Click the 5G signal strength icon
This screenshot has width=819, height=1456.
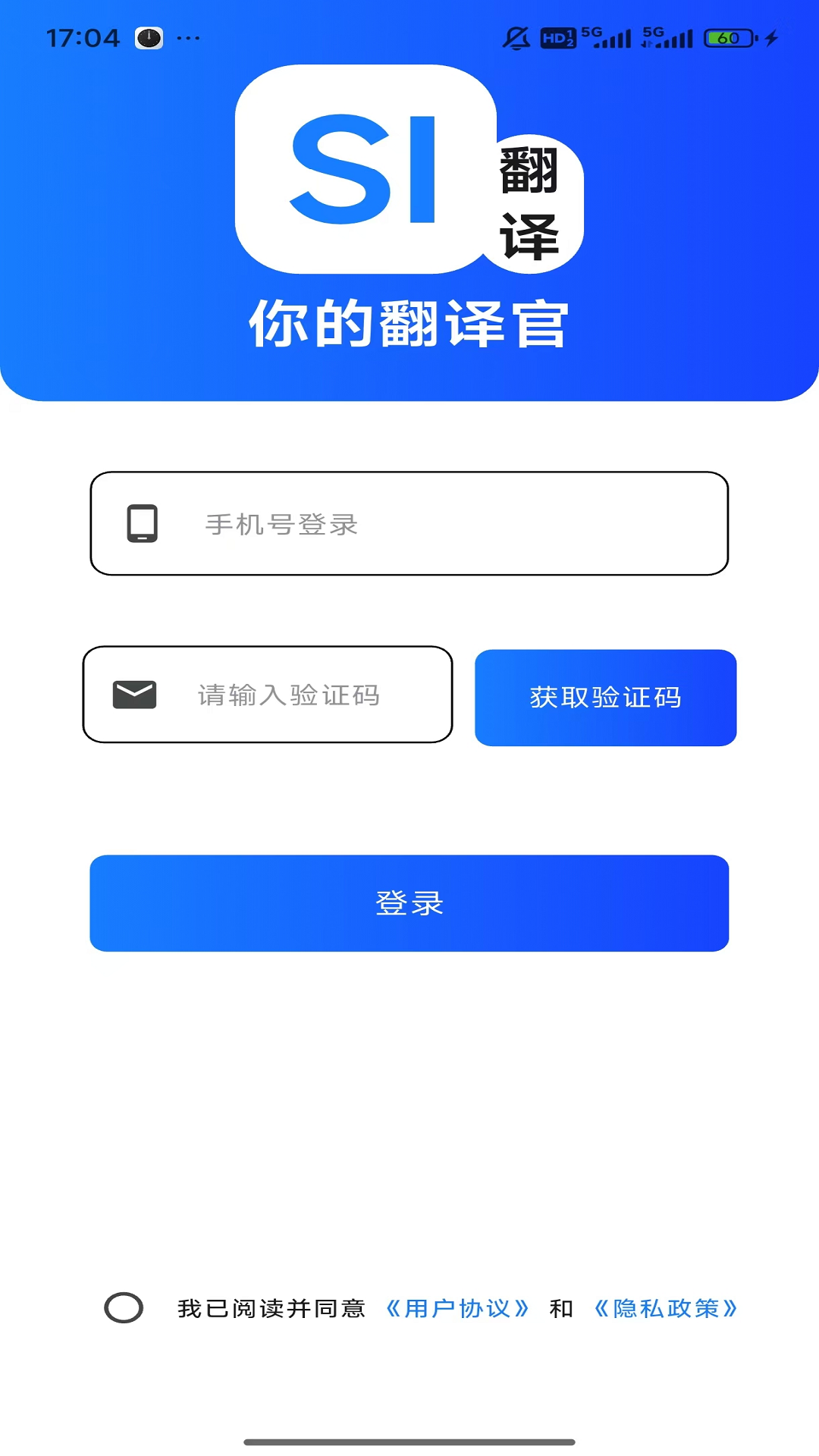[607, 36]
